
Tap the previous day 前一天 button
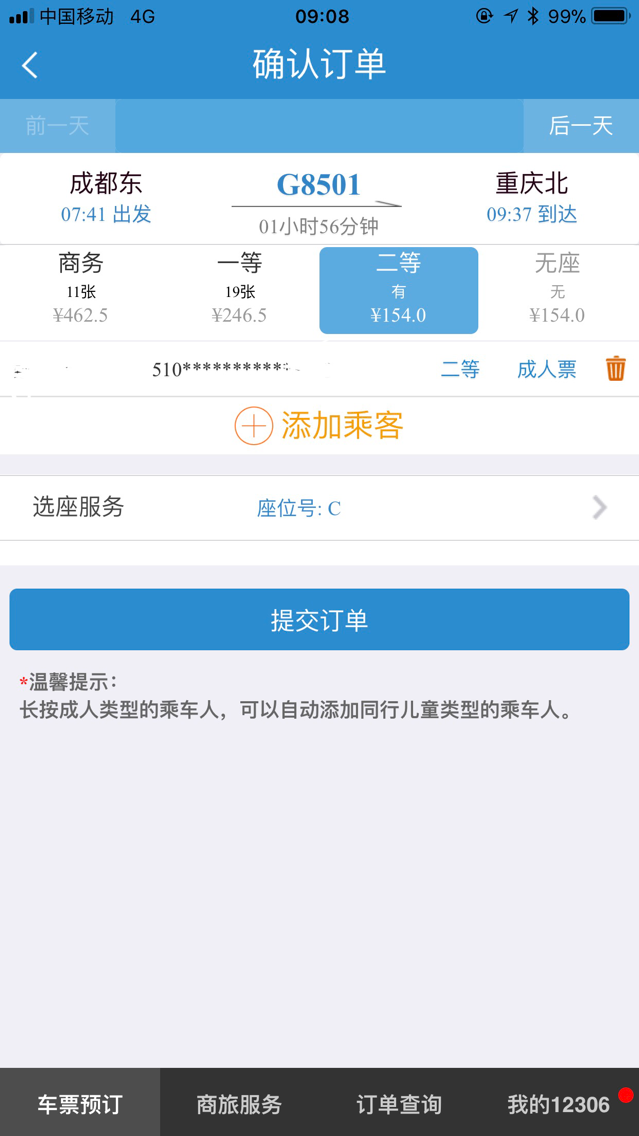57,126
